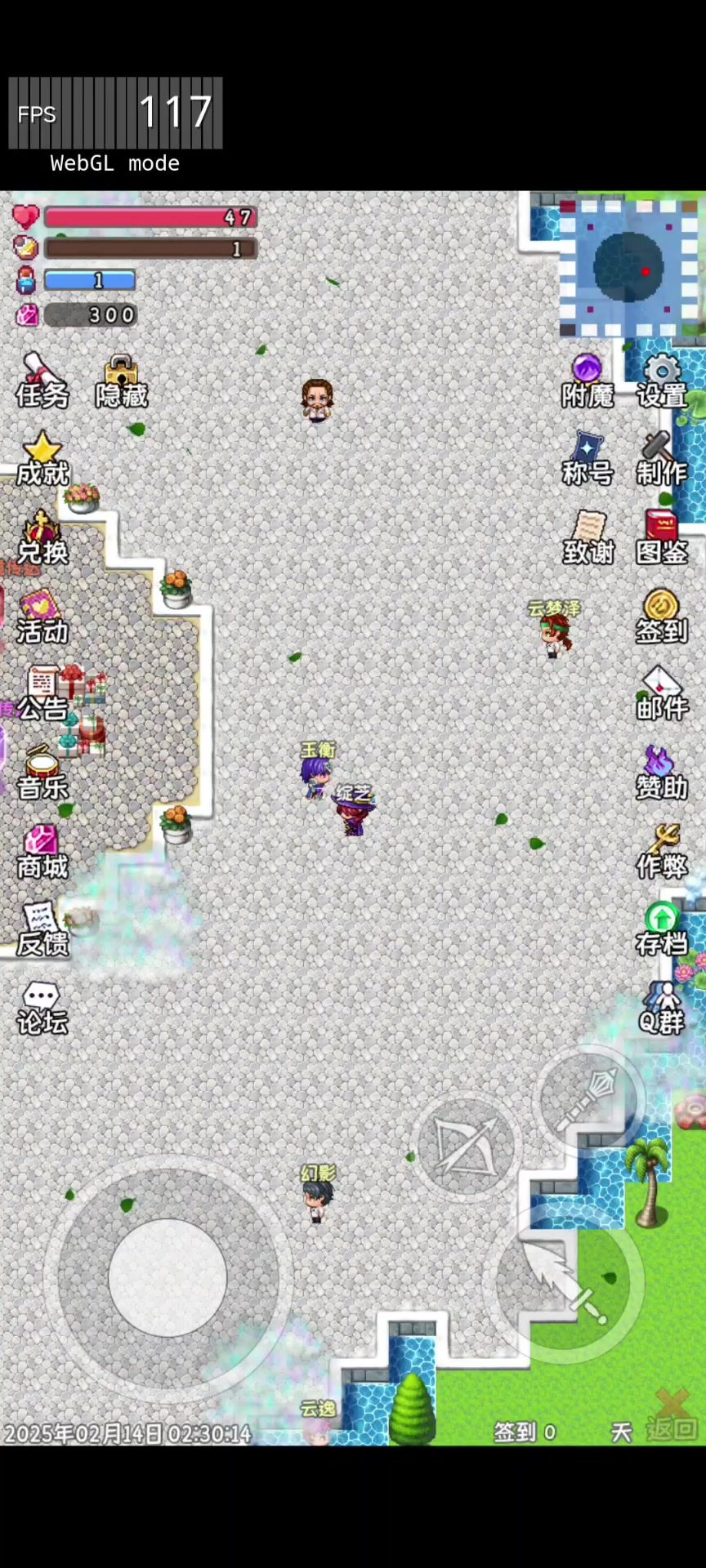This screenshot has width=706, height=1568.
Task: Open the 任务 quest menu
Action: [x=42, y=381]
